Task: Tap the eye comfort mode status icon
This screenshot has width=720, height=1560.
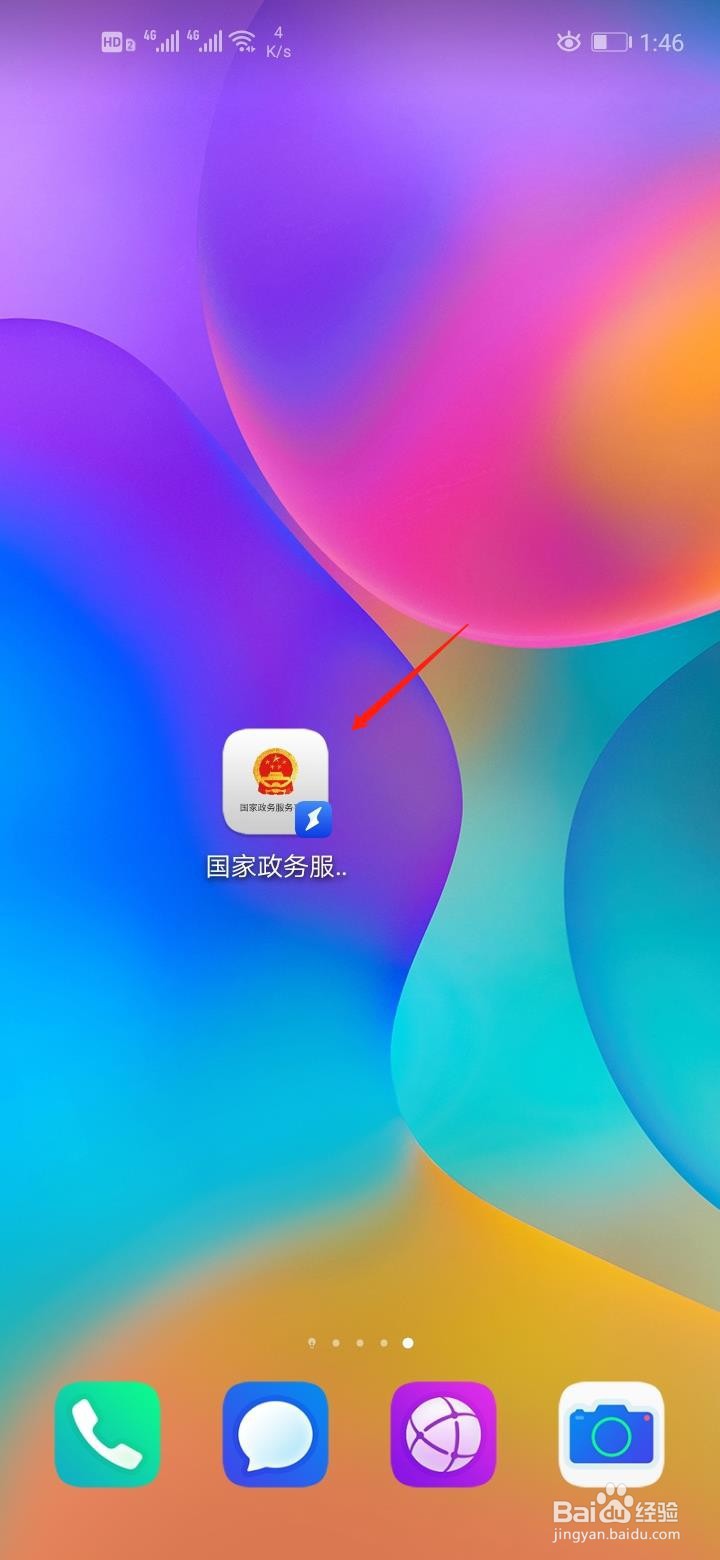Action: (x=568, y=42)
